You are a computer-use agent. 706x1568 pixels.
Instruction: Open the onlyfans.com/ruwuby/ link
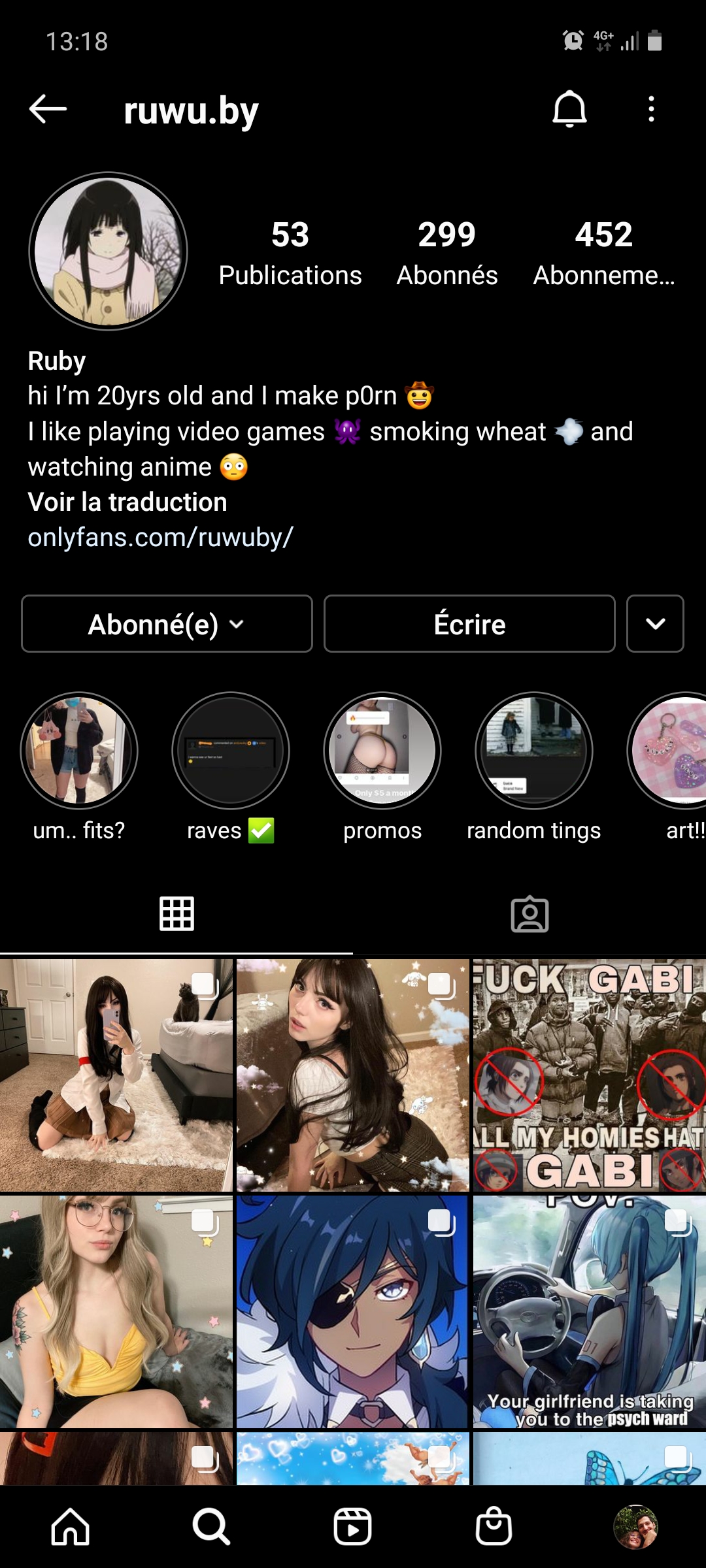(x=160, y=537)
